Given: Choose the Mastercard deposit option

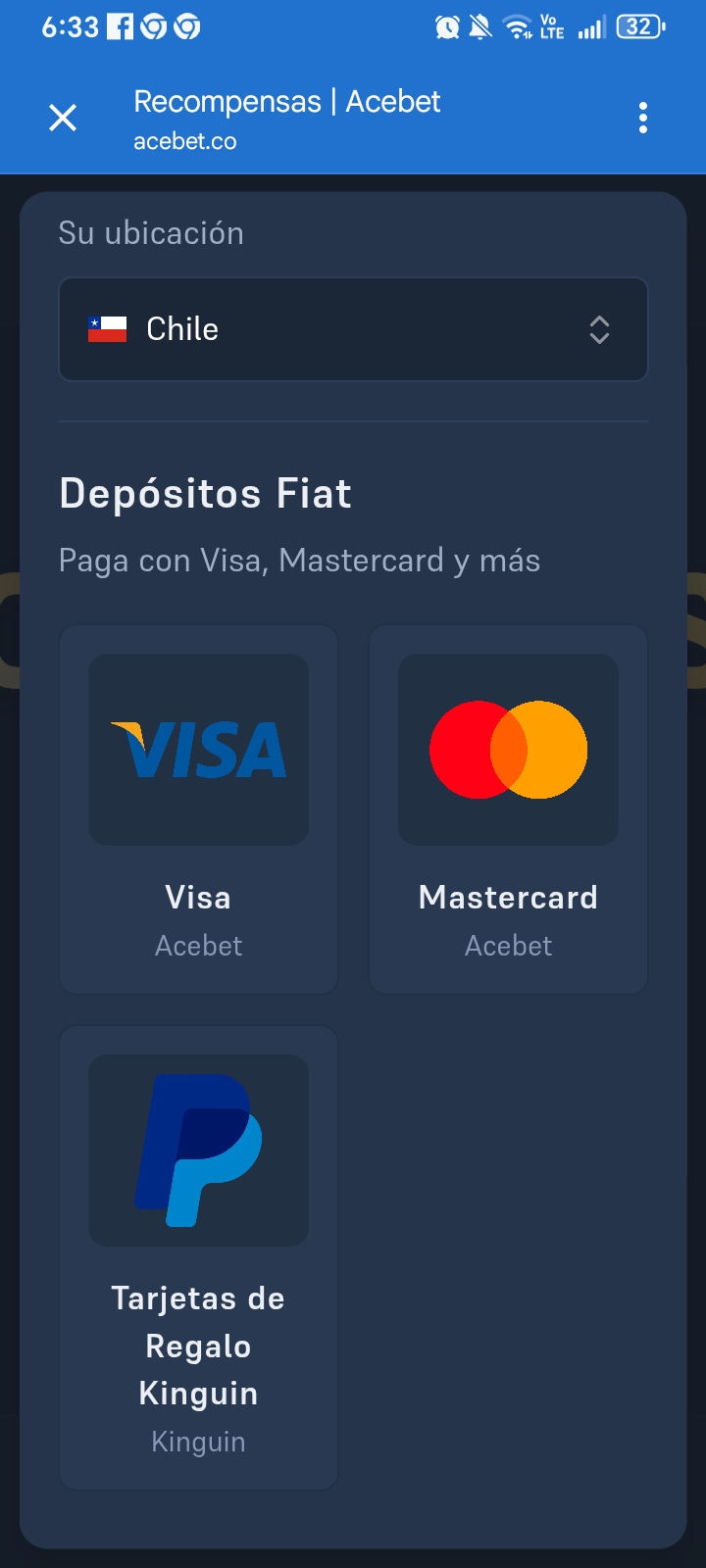Looking at the screenshot, I should point(508,808).
